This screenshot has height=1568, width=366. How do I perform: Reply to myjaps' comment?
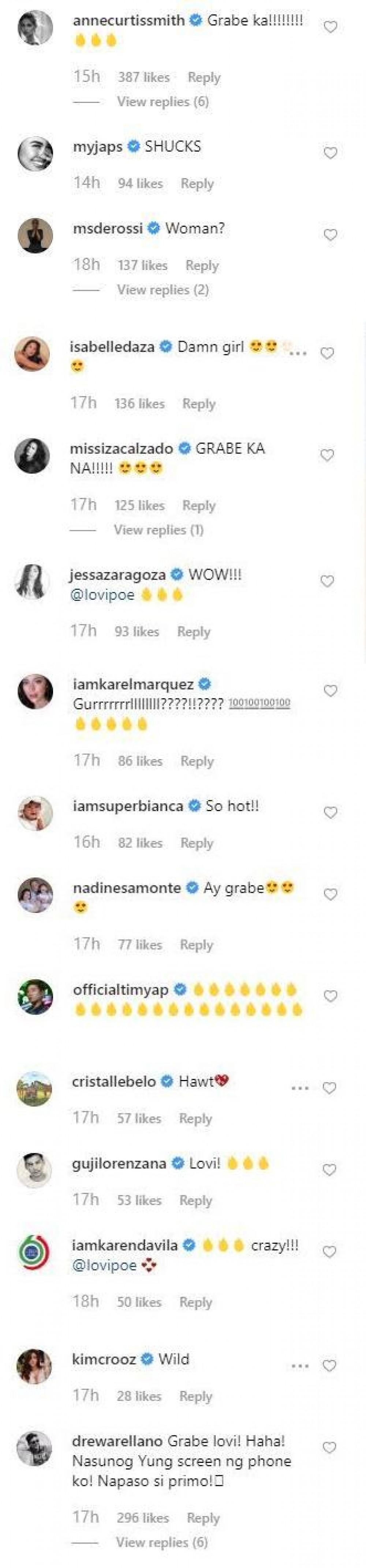point(197,183)
